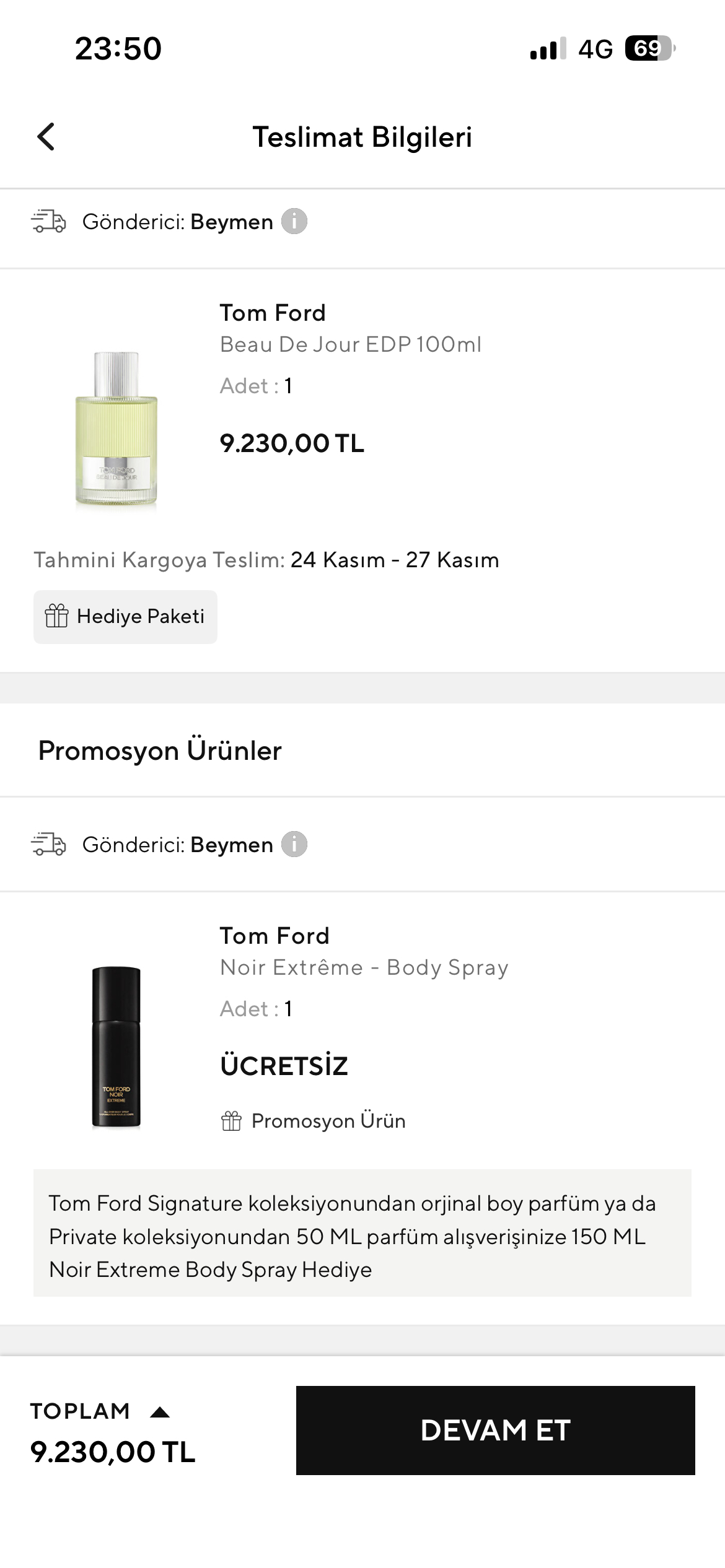The image size is (725, 1568).
Task: Go back from Teslimat Bilgileri
Action: 46,137
